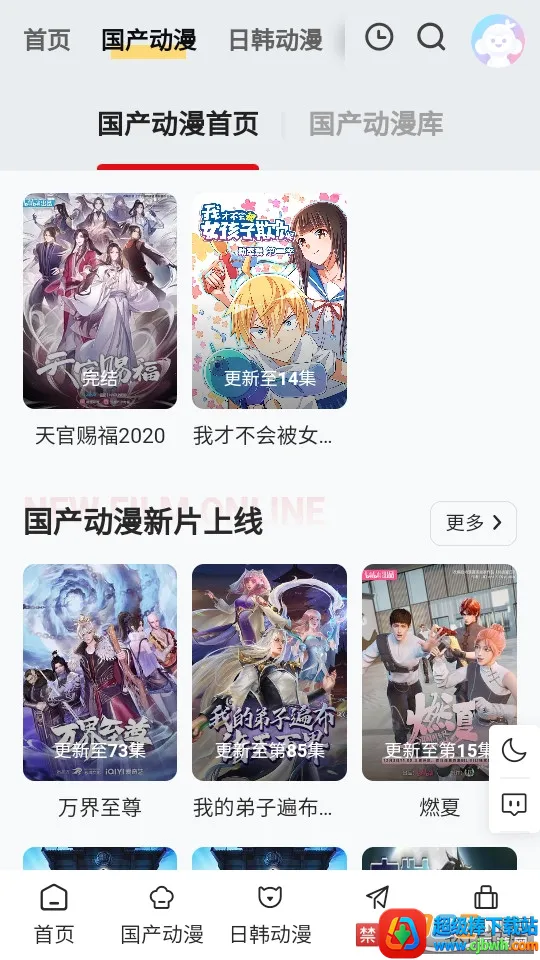Toggle night mode with the moon icon
Image resolution: width=540 pixels, height=960 pixels.
click(x=514, y=750)
